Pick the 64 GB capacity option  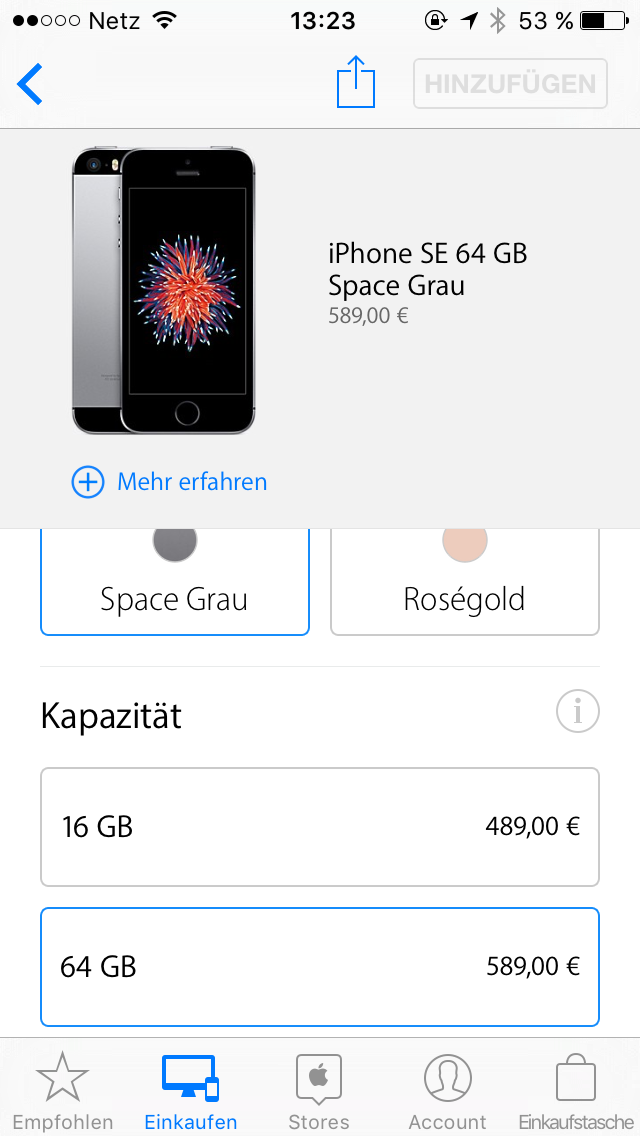pyautogui.click(x=320, y=966)
